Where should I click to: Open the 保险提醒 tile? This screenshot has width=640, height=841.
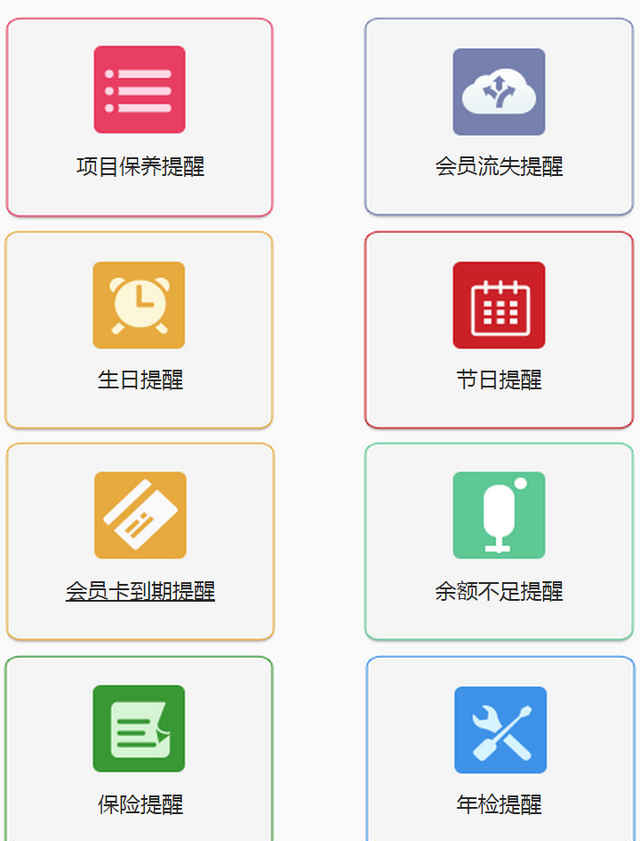[139, 750]
